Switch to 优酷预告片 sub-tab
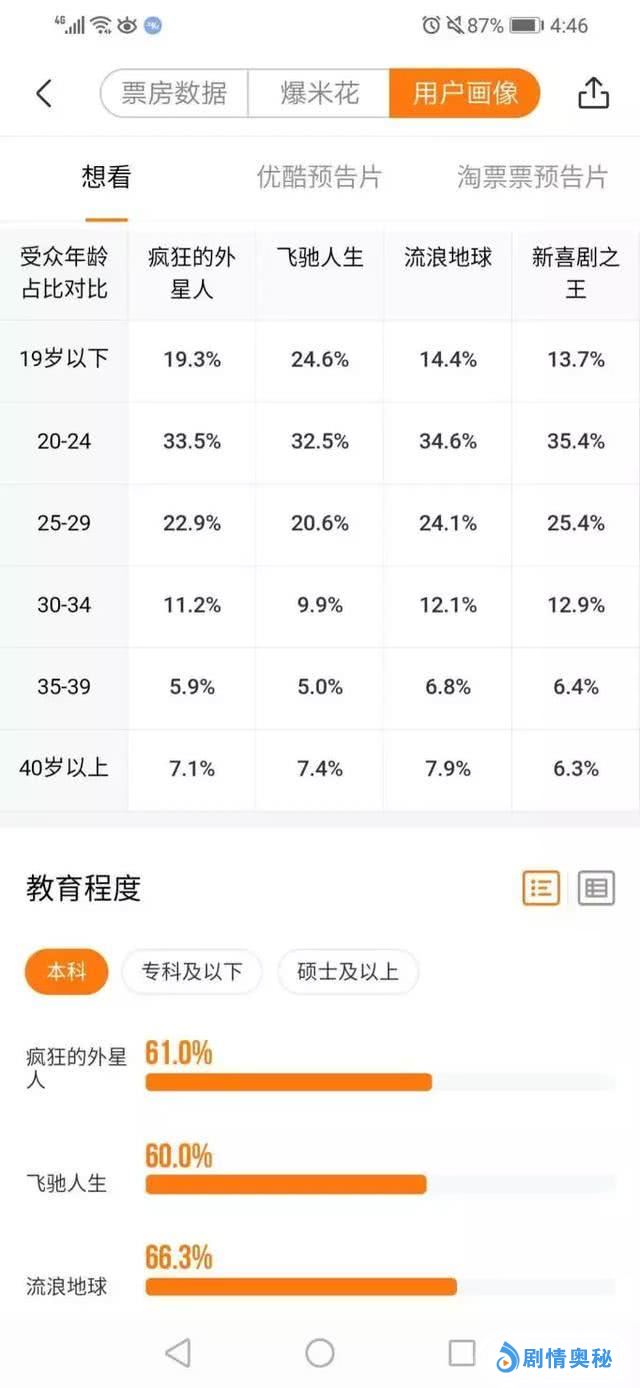640x1388 pixels. (x=319, y=178)
